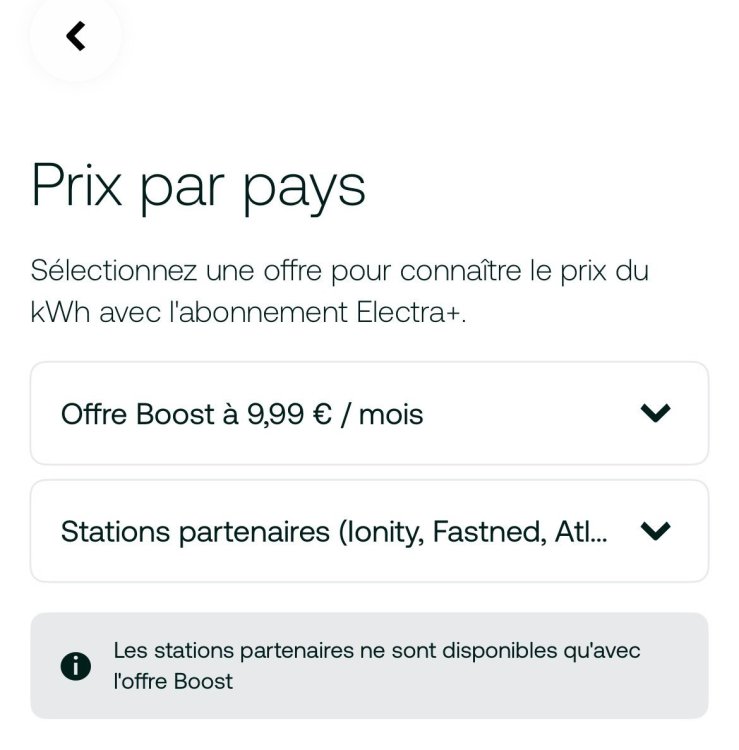Open the Offre Boost à 9,99 € dropdown
This screenshot has height=750, width=739.
pyautogui.click(x=369, y=414)
